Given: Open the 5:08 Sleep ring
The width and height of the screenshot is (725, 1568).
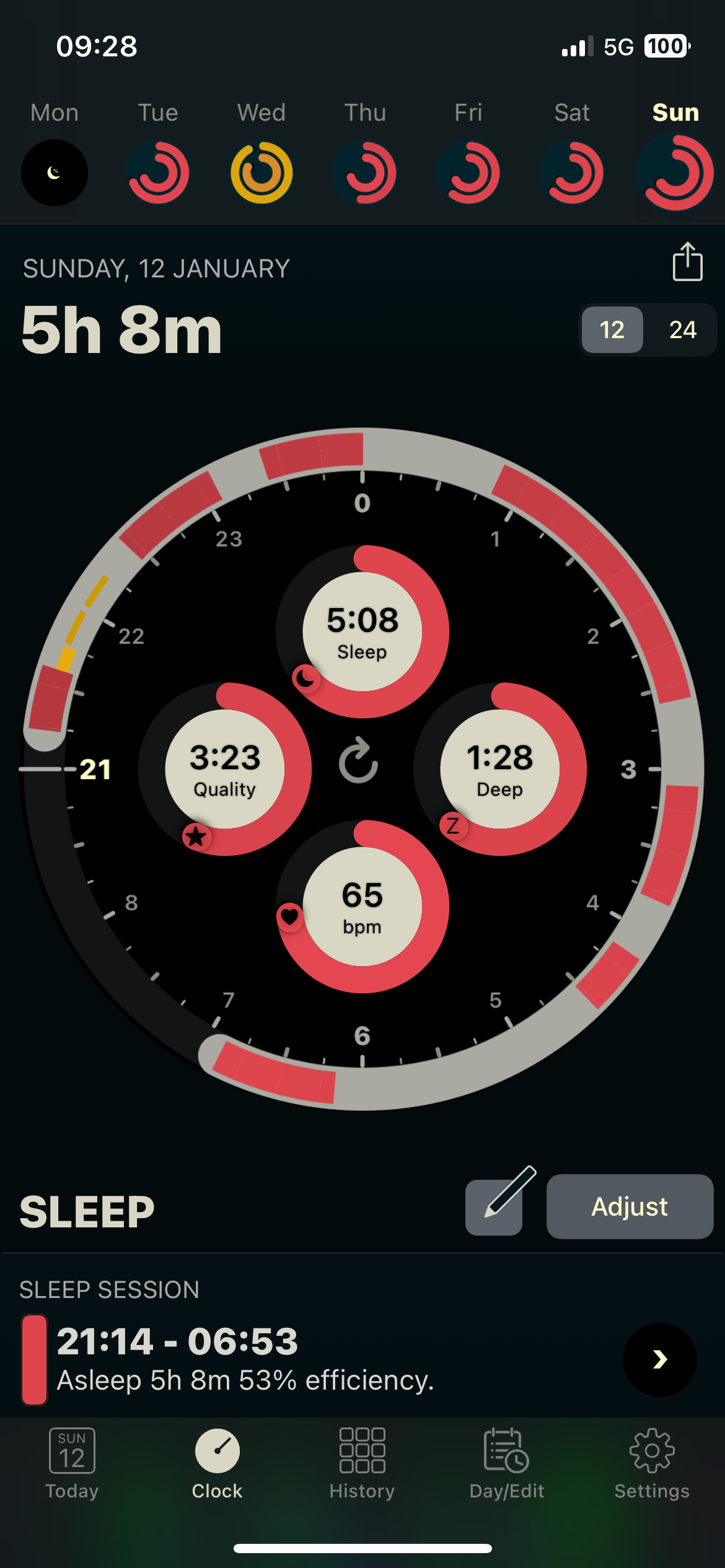Looking at the screenshot, I should (362, 632).
